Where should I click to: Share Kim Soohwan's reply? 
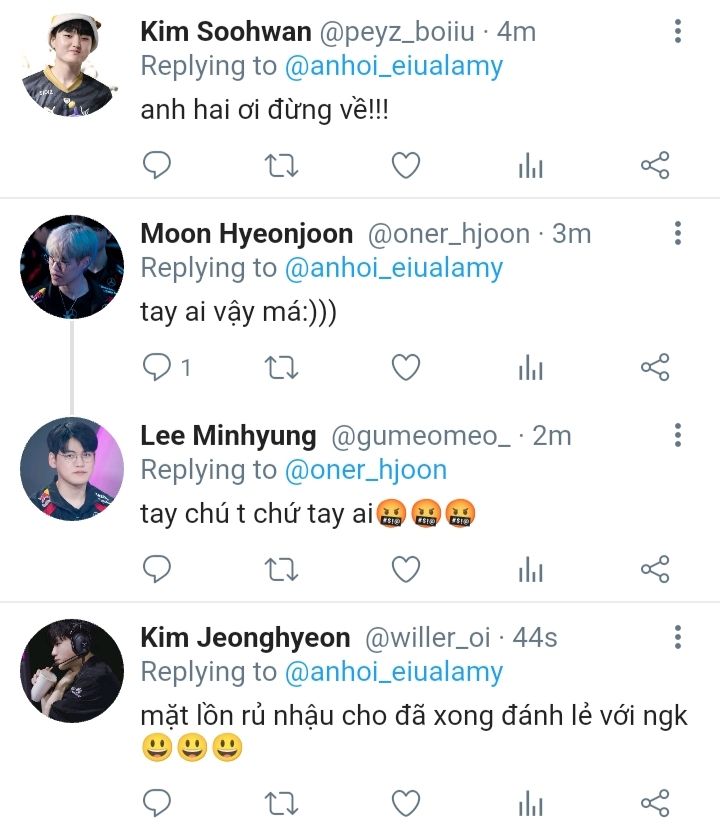pyautogui.click(x=654, y=165)
